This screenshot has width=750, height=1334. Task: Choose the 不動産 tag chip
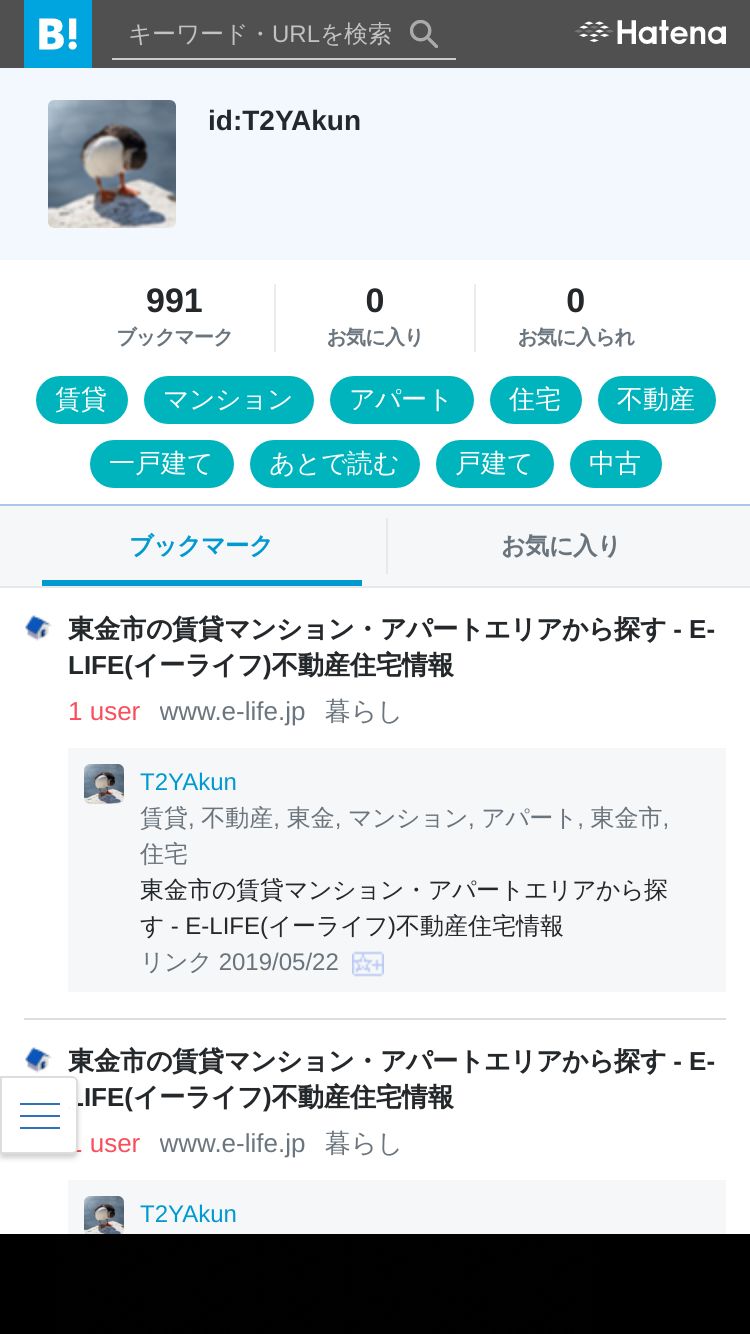tap(657, 400)
